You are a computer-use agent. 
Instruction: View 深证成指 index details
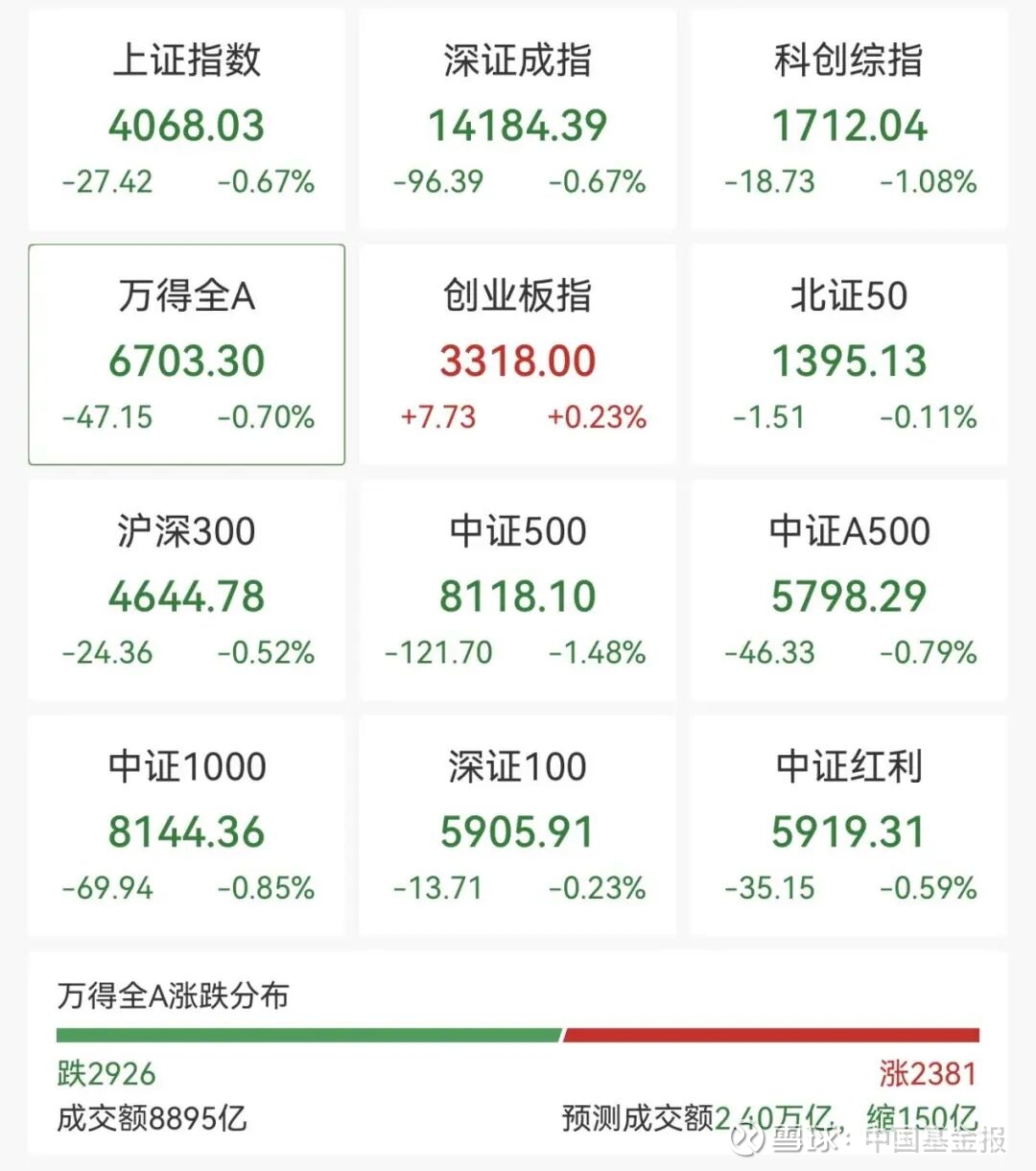[x=518, y=120]
